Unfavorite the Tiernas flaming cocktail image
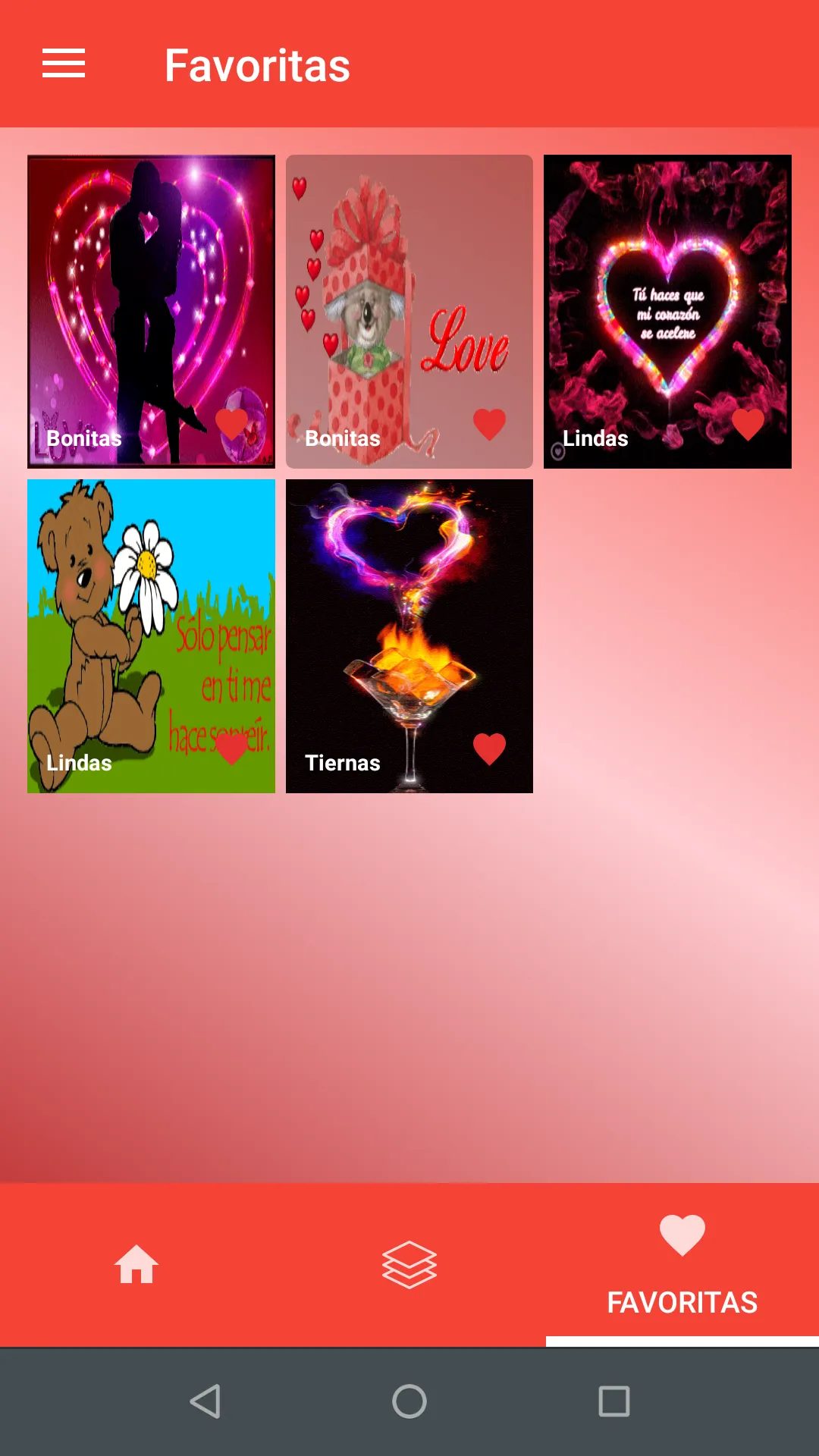Image resolution: width=819 pixels, height=1456 pixels. 489,749
